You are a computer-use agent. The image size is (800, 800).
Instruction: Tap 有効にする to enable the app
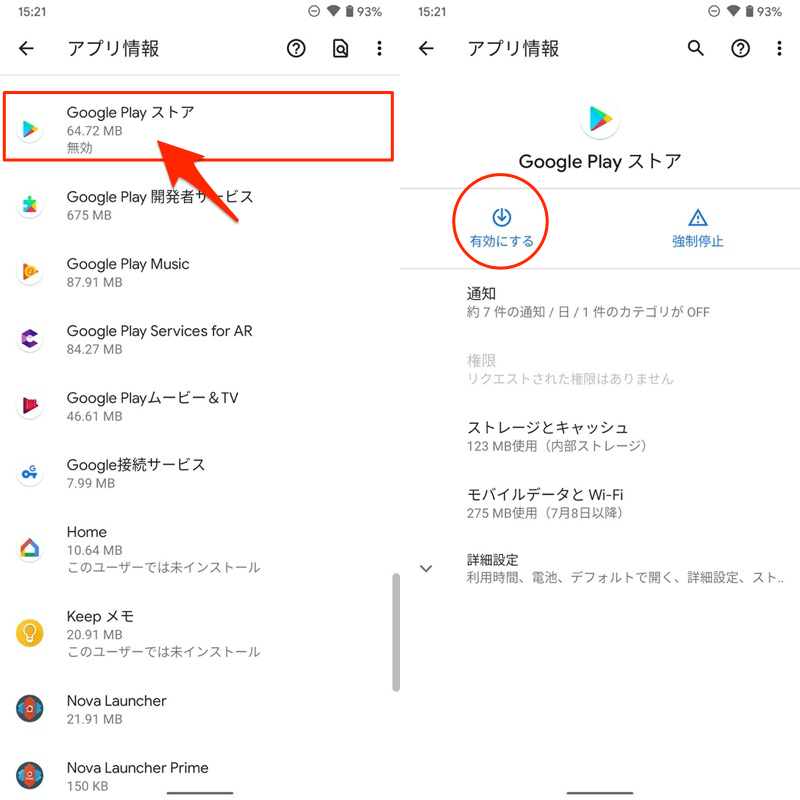point(502,227)
